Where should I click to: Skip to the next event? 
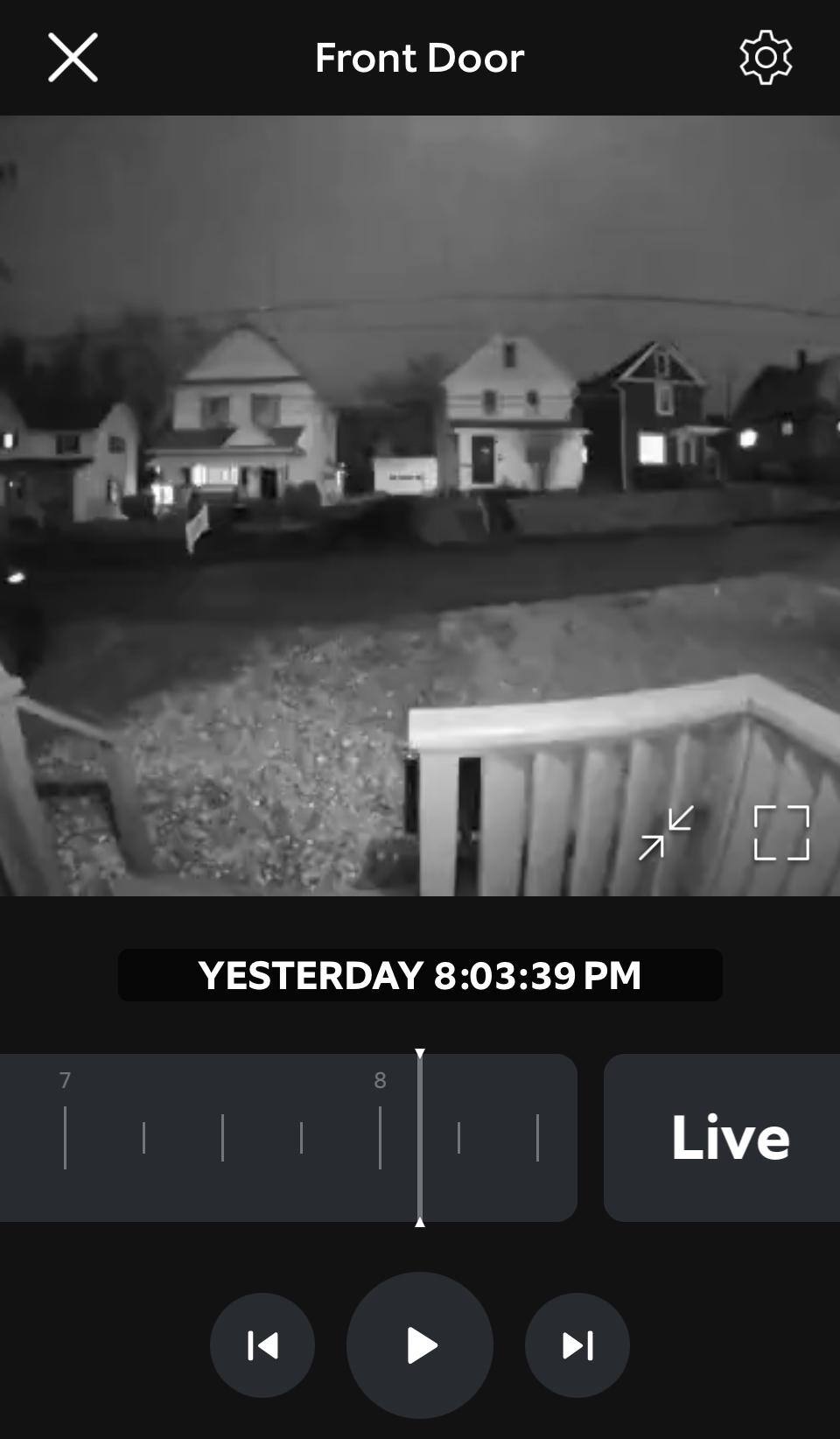(577, 1345)
